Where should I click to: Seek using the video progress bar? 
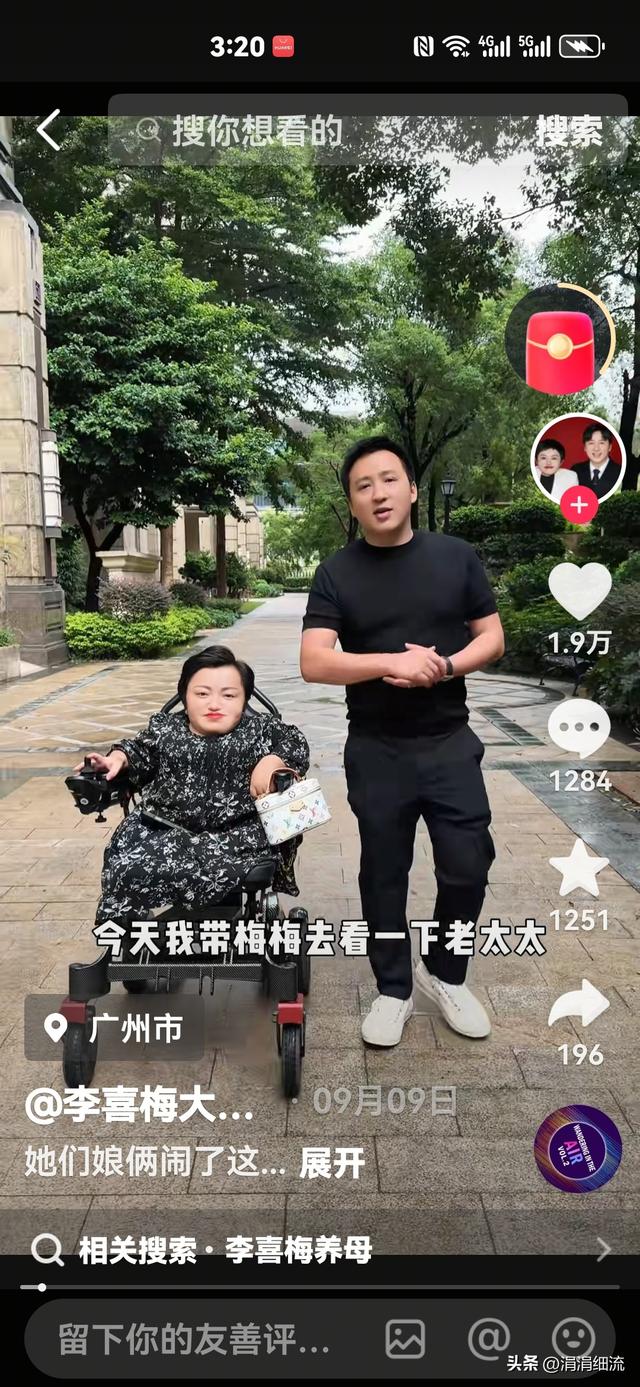(x=320, y=1287)
